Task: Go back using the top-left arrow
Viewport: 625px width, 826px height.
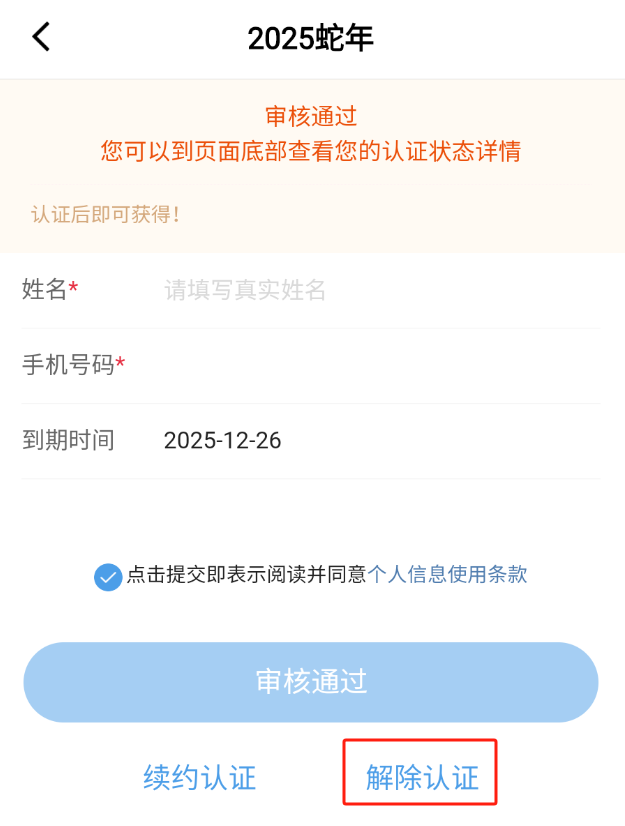Action: pos(41,38)
